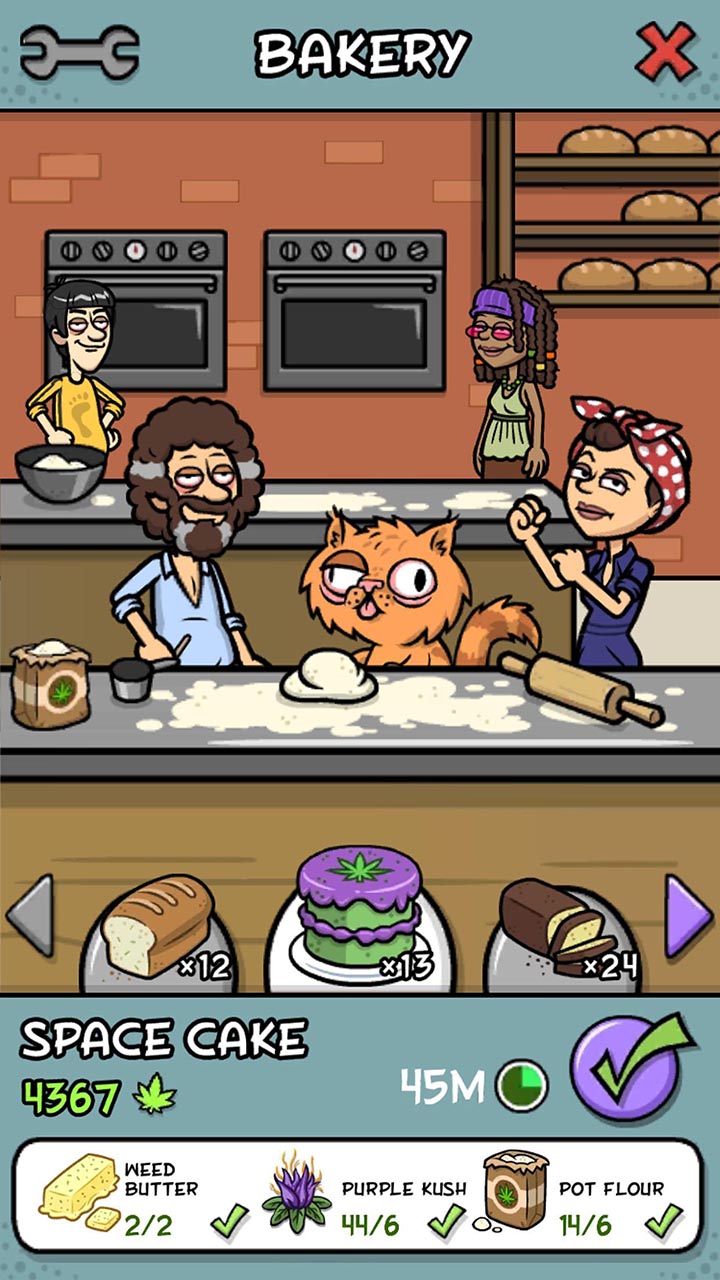Select the Space Cake recipe plate
720x1280 pixels.
pyautogui.click(x=359, y=920)
